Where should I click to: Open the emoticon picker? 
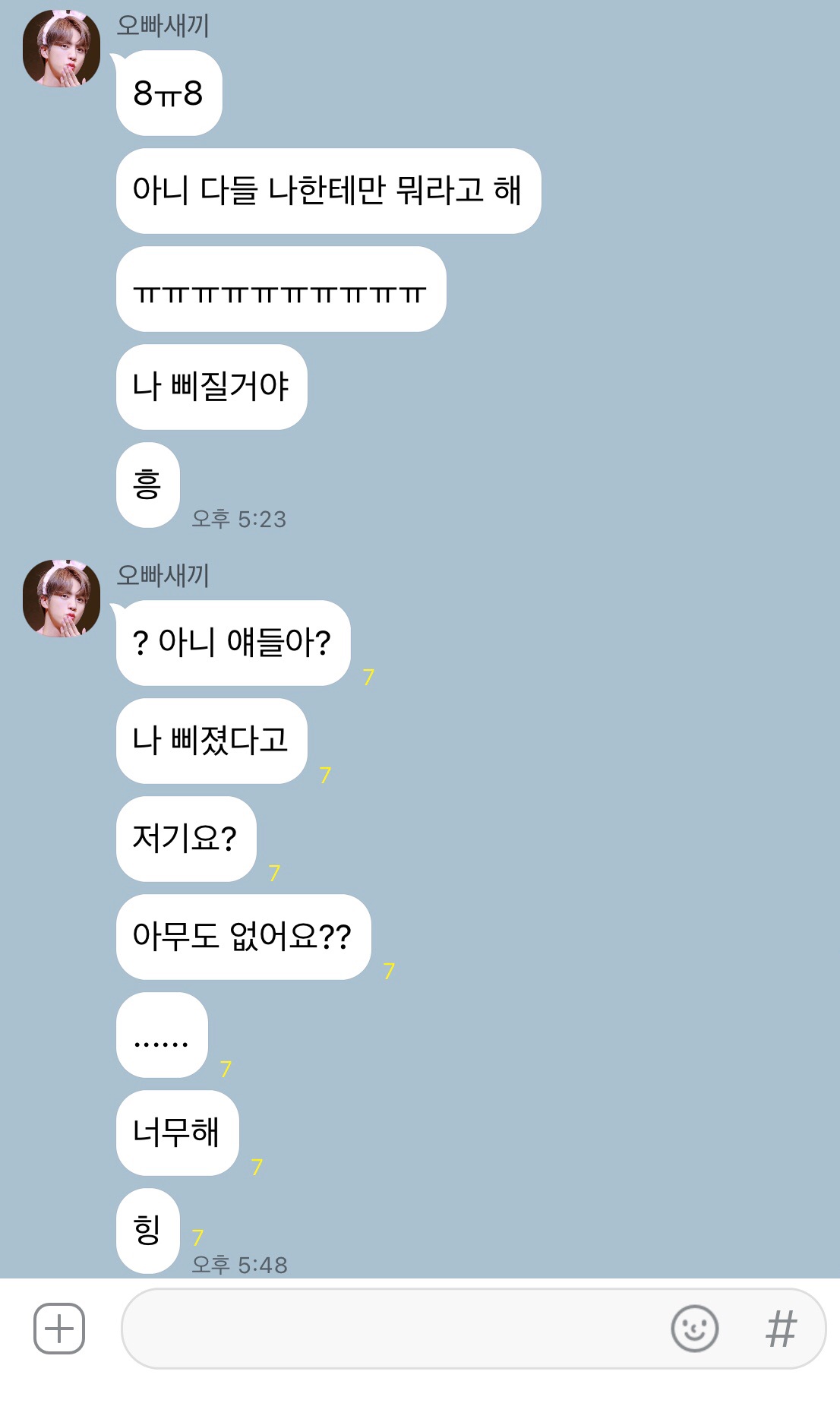695,1329
